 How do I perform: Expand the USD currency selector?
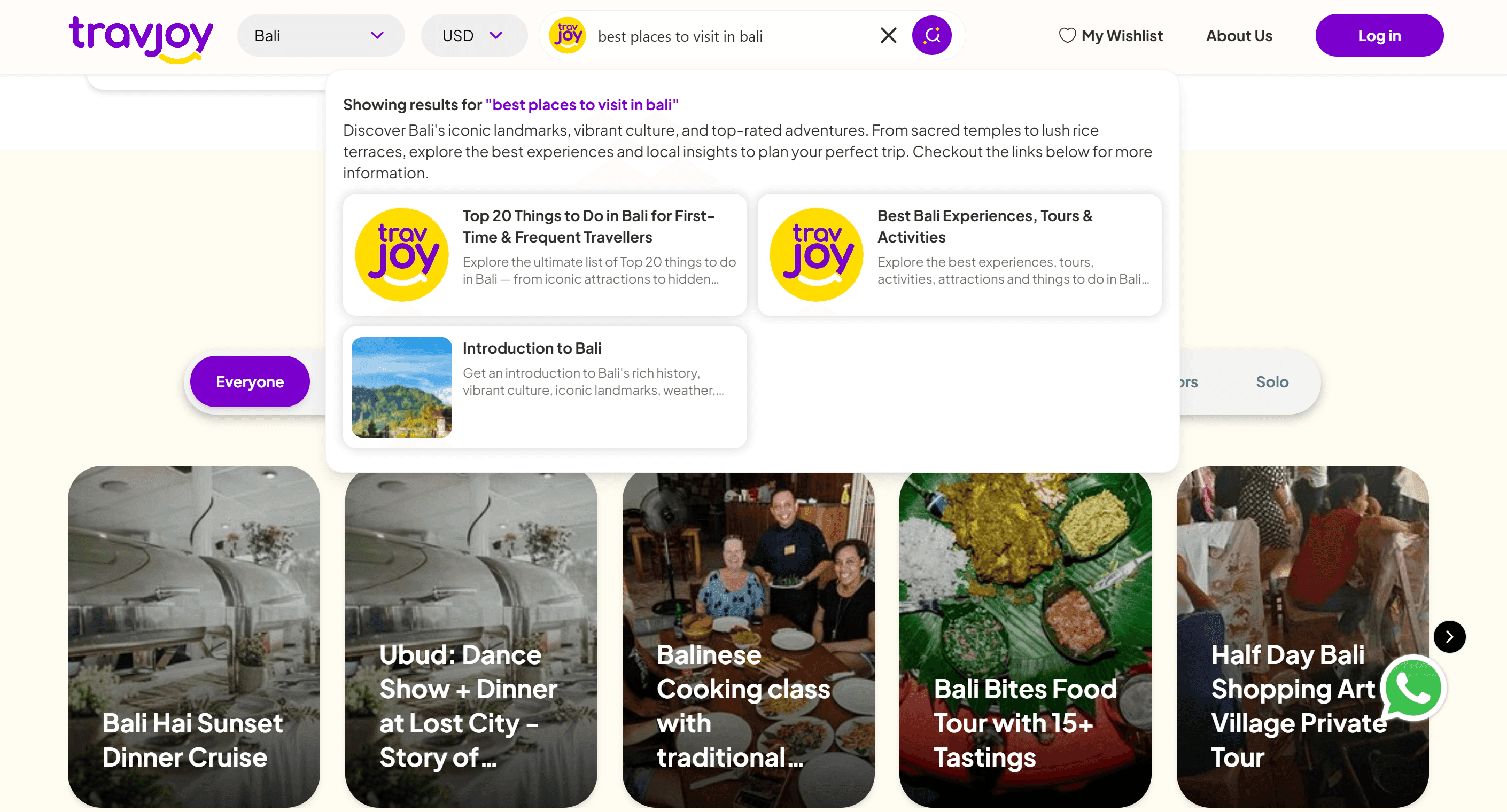click(x=473, y=36)
